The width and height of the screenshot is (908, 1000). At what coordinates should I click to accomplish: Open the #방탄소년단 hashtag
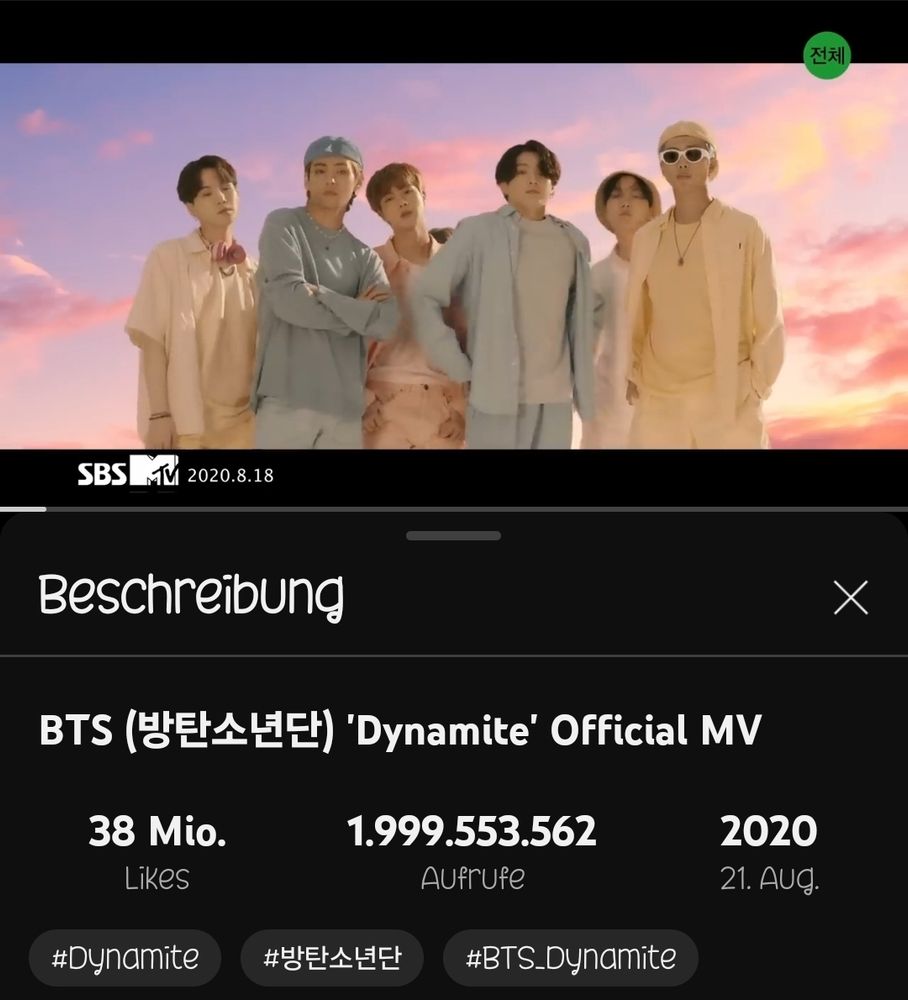(331, 957)
